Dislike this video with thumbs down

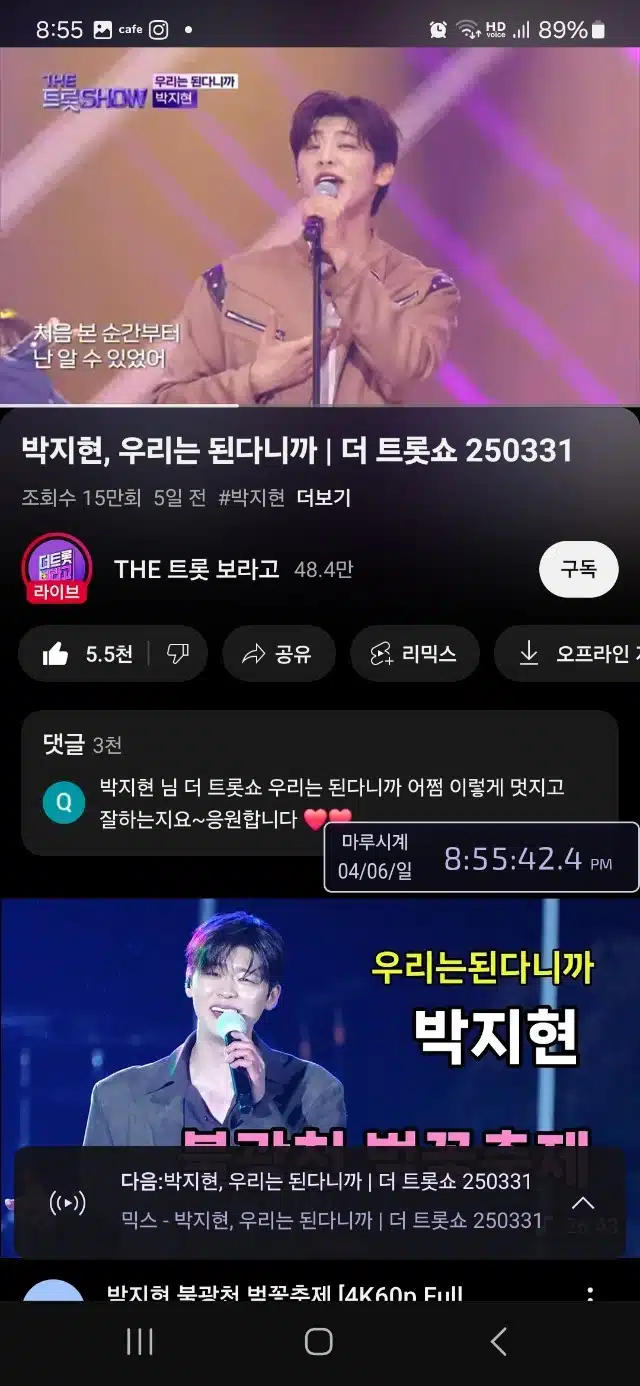tap(178, 654)
